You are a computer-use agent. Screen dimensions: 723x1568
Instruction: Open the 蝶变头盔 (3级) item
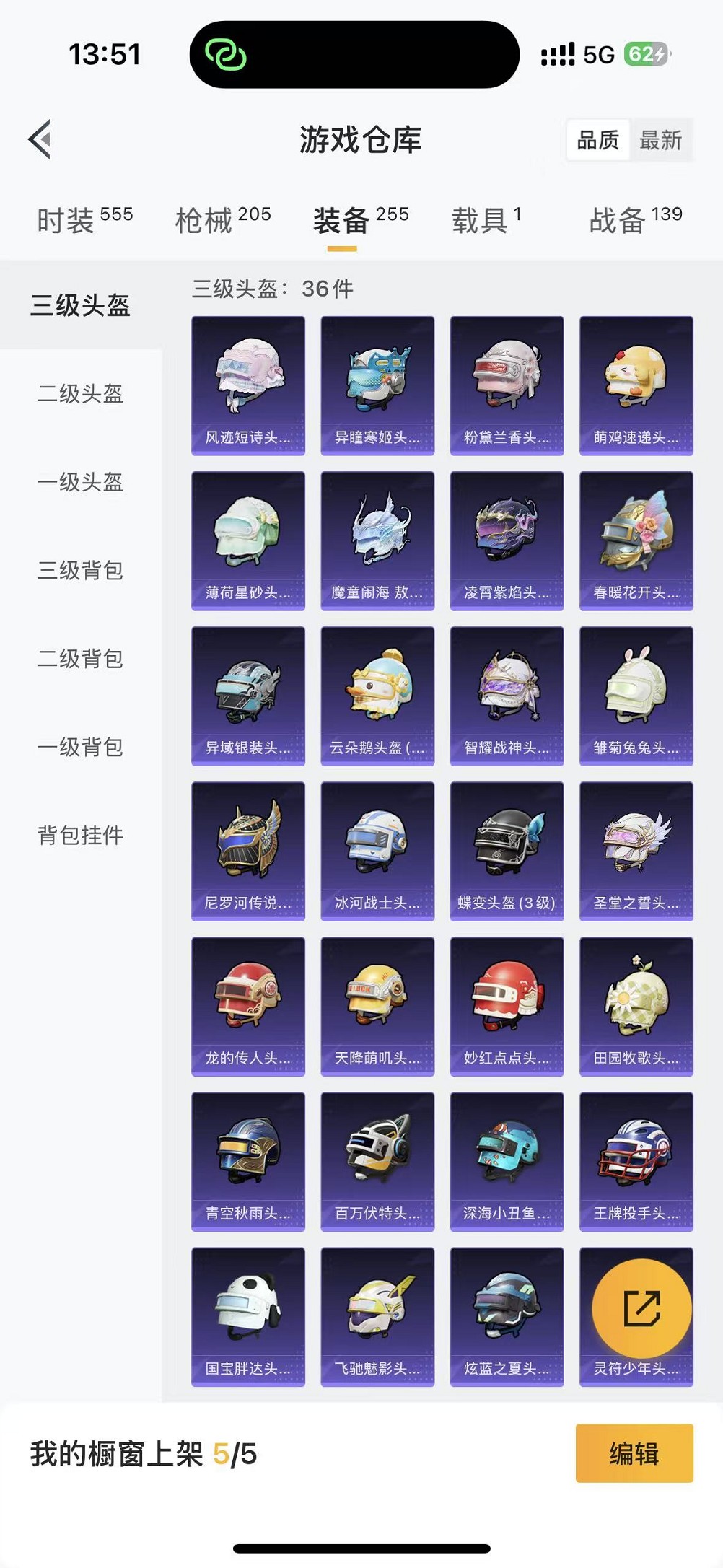(507, 851)
